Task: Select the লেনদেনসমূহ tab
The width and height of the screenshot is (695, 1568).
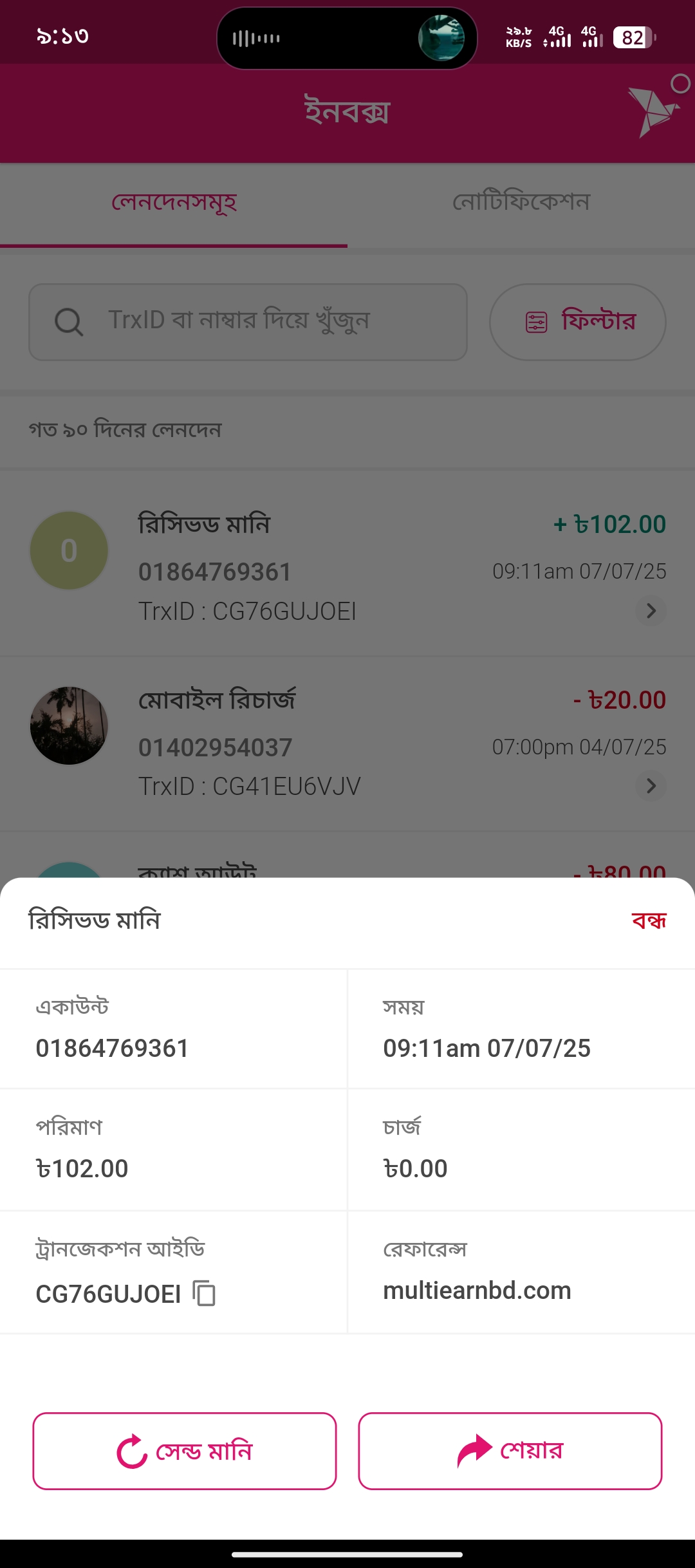Action: click(174, 202)
